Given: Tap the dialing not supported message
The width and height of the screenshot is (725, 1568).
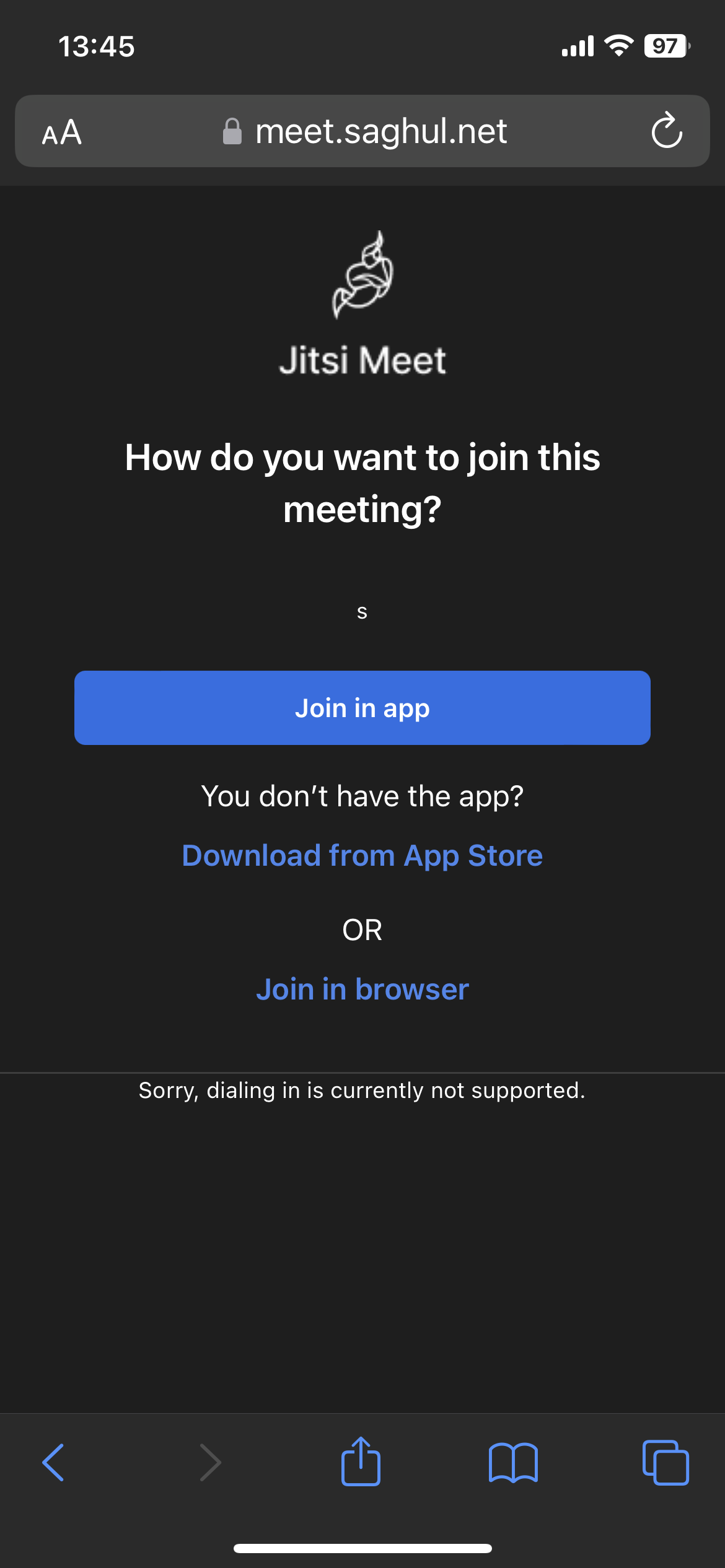Looking at the screenshot, I should pos(362,1091).
